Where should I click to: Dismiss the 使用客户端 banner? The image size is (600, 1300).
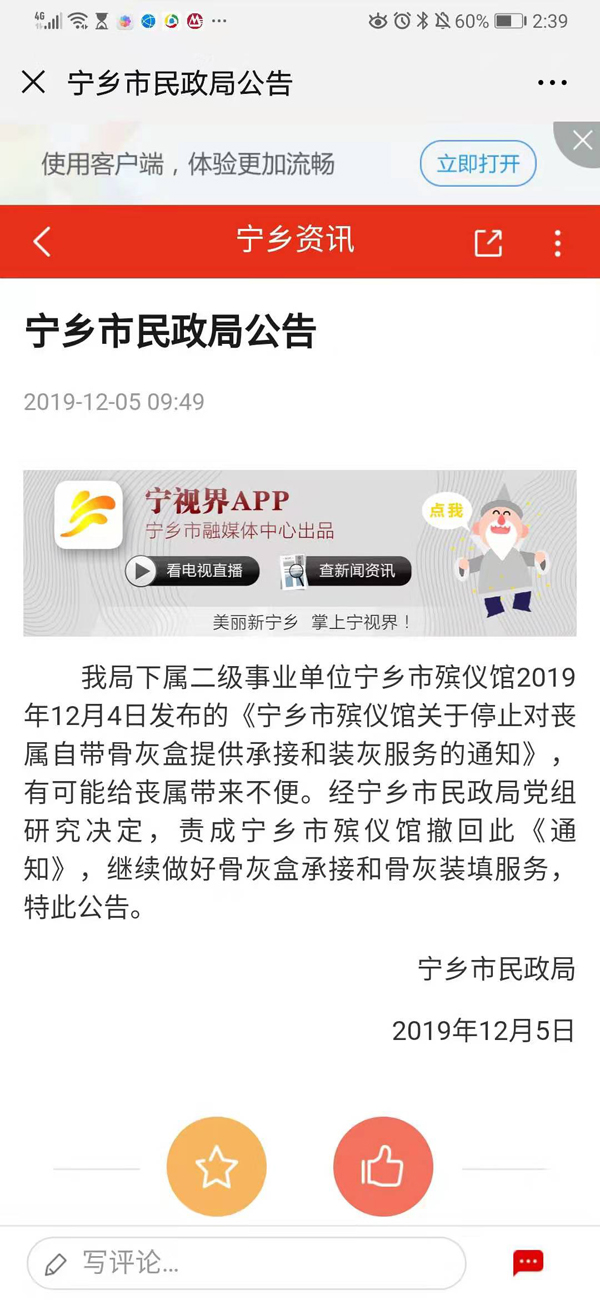[581, 143]
